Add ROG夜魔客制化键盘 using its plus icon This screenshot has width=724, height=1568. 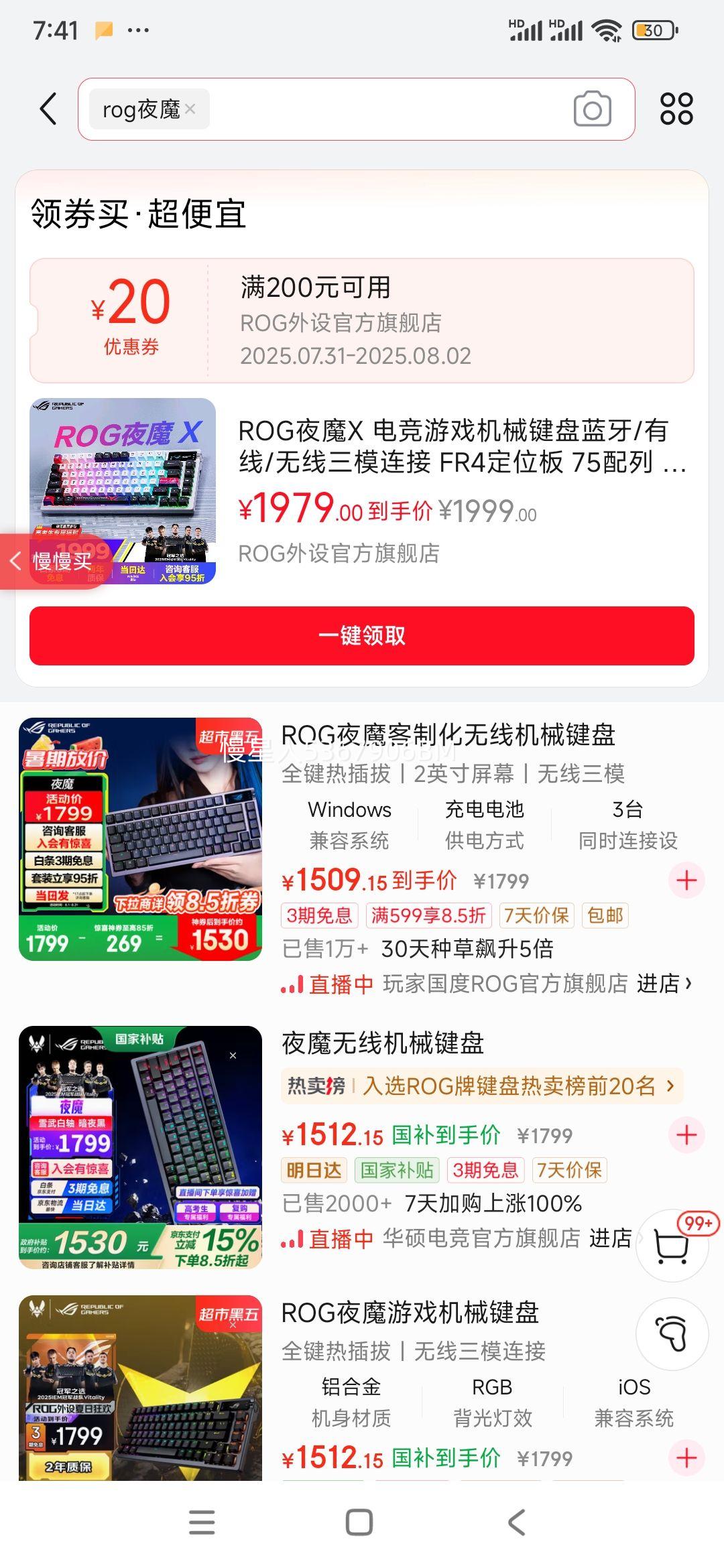[686, 880]
